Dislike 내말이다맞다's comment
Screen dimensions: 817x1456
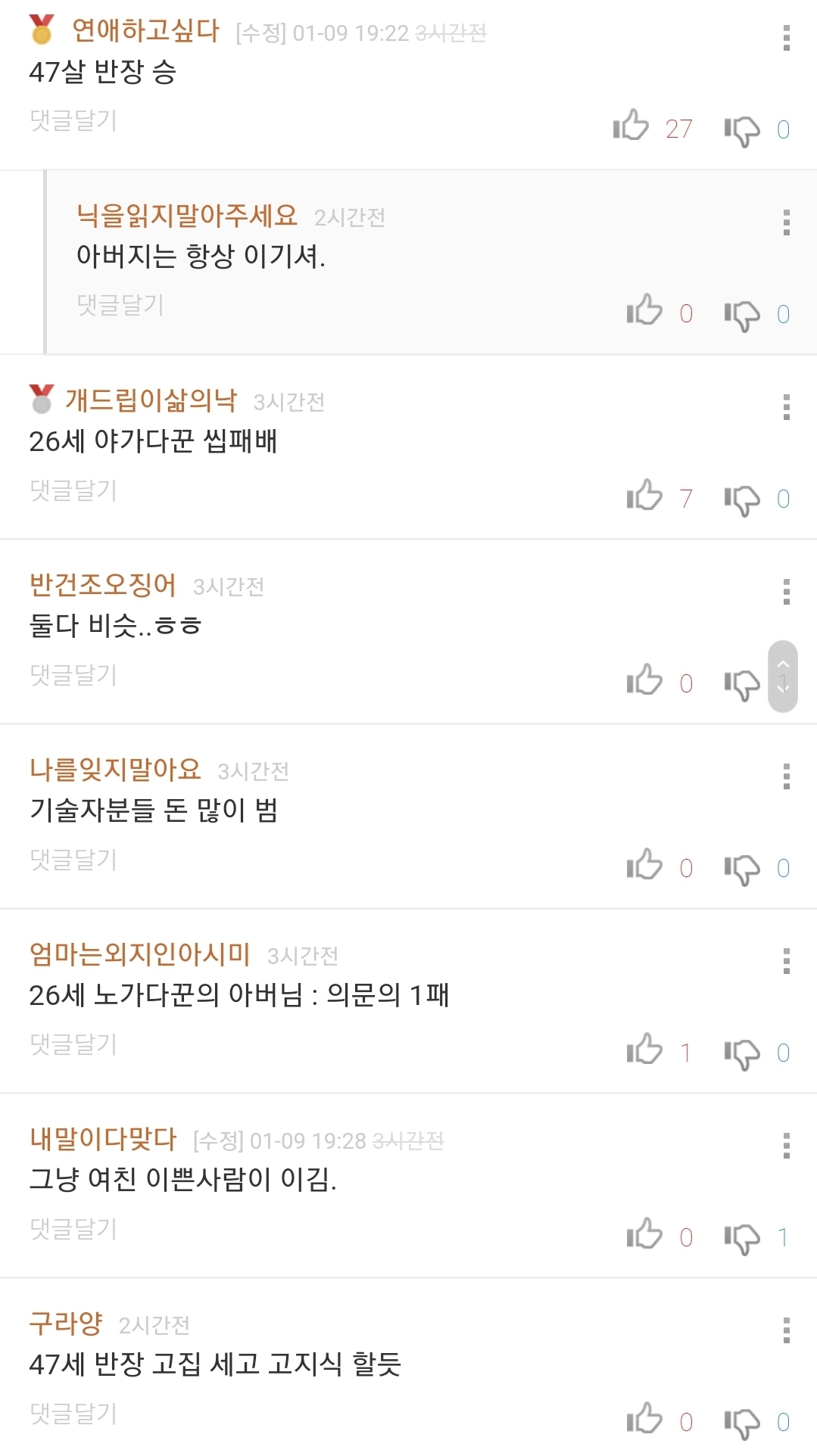click(742, 1239)
